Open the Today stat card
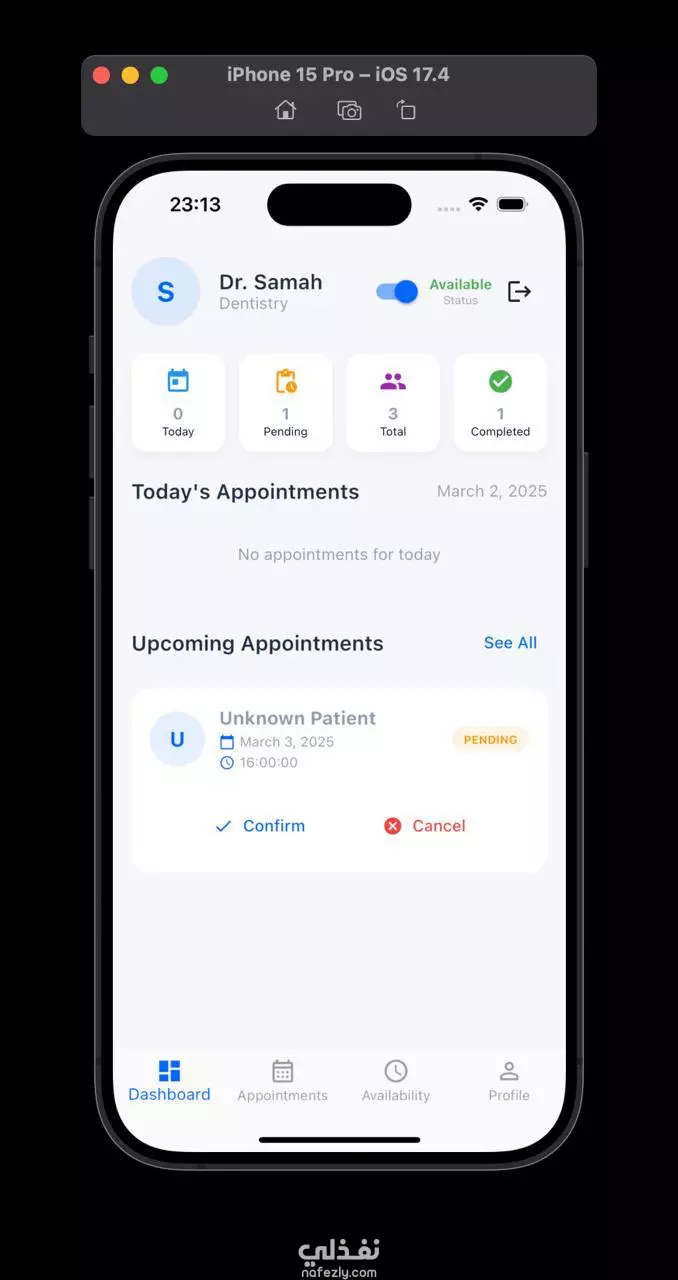 (x=178, y=403)
